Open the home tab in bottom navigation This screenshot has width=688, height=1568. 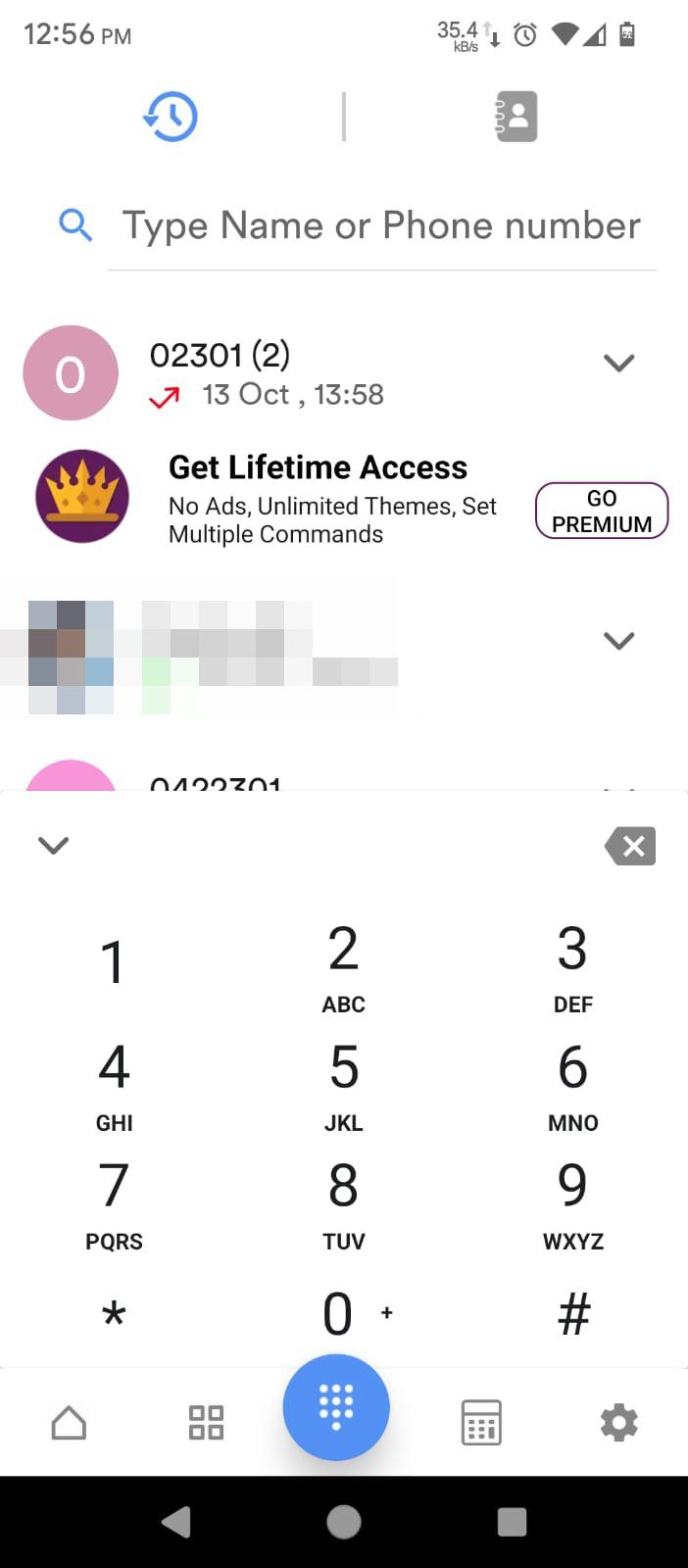69,1423
